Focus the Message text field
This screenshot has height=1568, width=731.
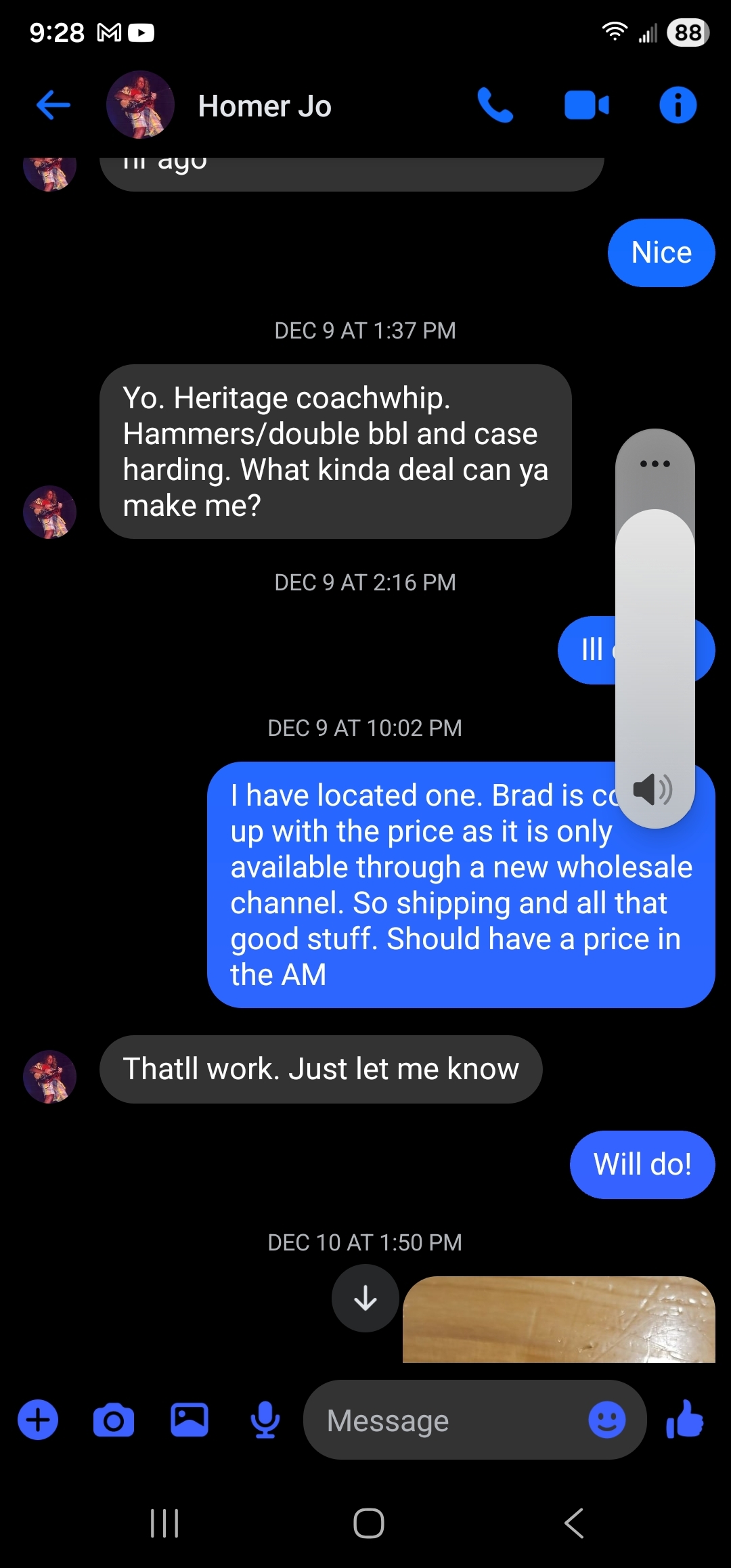(447, 1420)
